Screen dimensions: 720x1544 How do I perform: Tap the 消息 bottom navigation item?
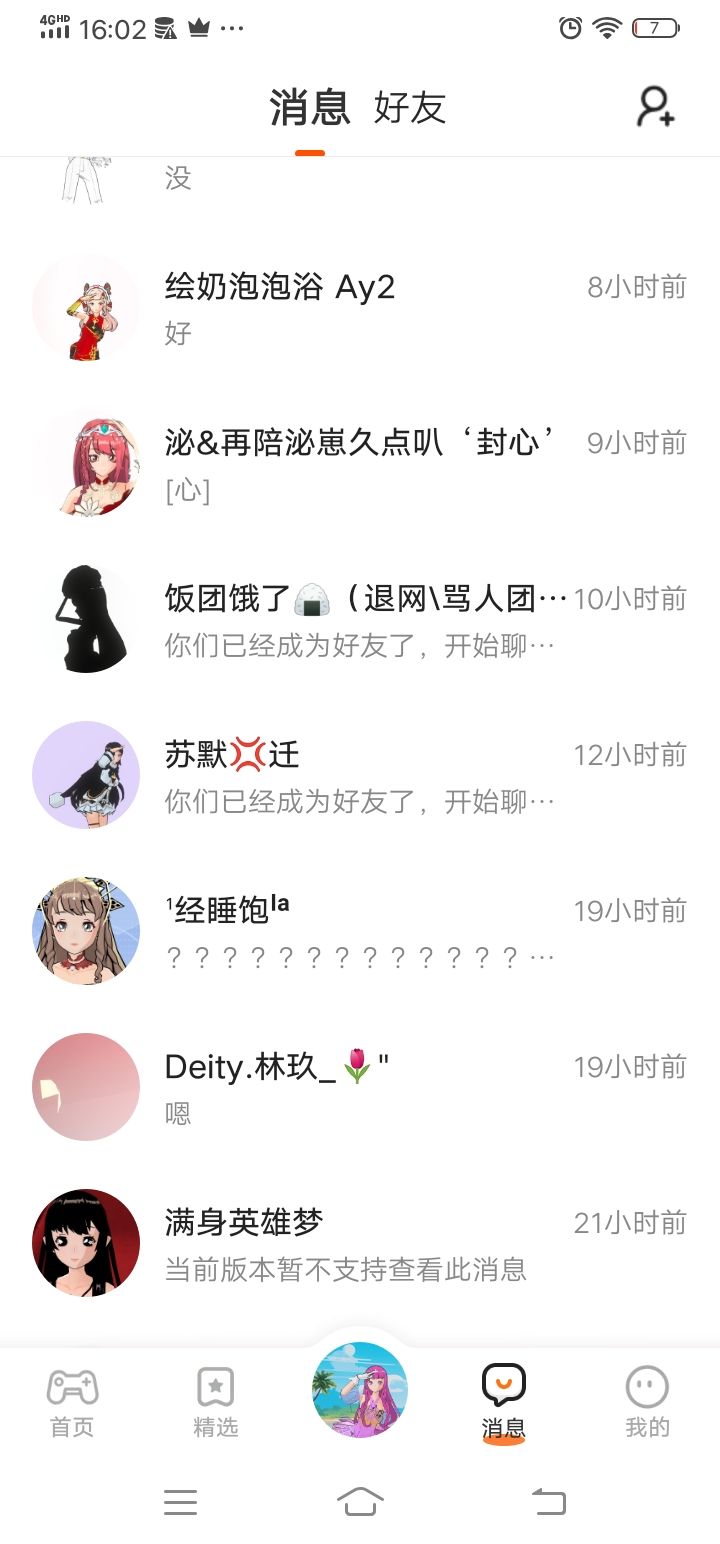click(x=504, y=1403)
